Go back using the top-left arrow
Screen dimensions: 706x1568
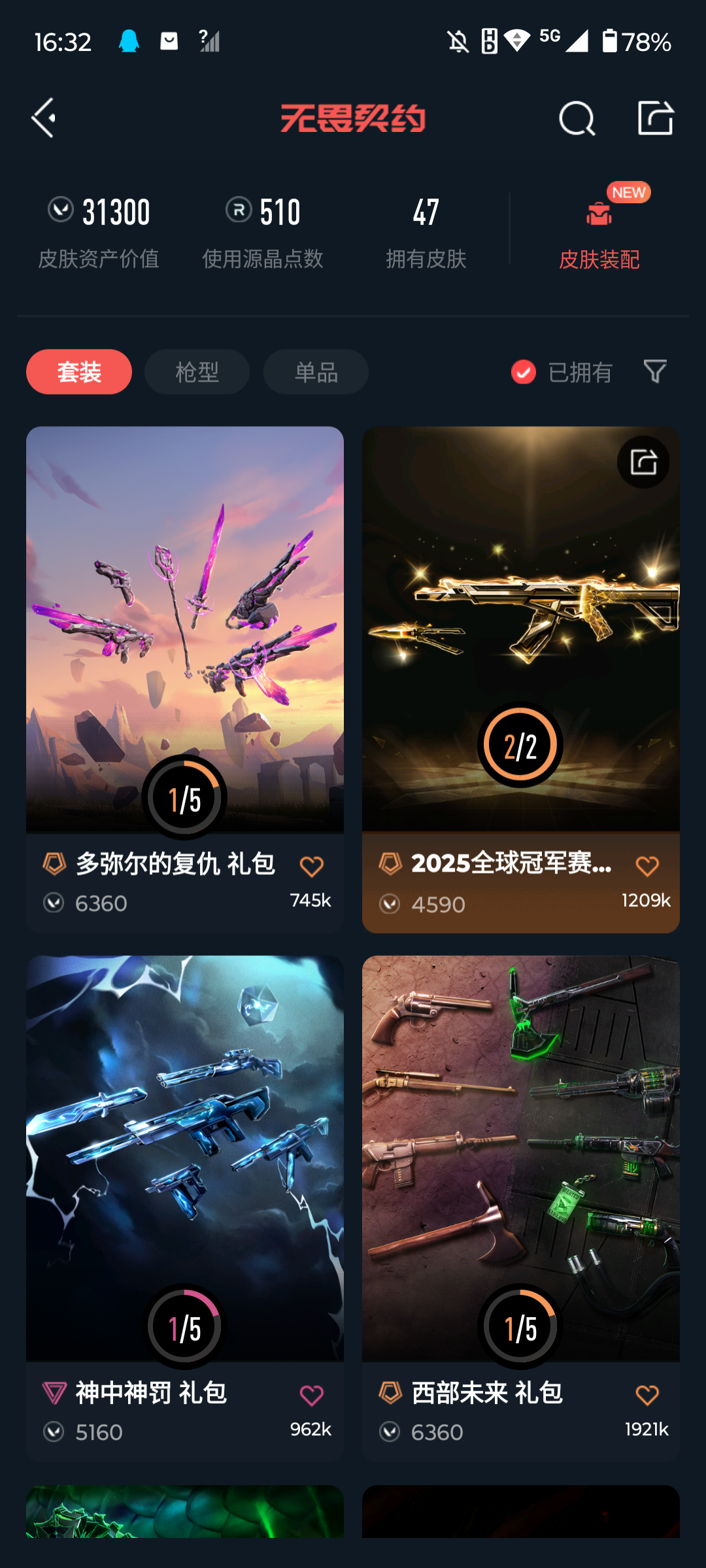[x=44, y=118]
